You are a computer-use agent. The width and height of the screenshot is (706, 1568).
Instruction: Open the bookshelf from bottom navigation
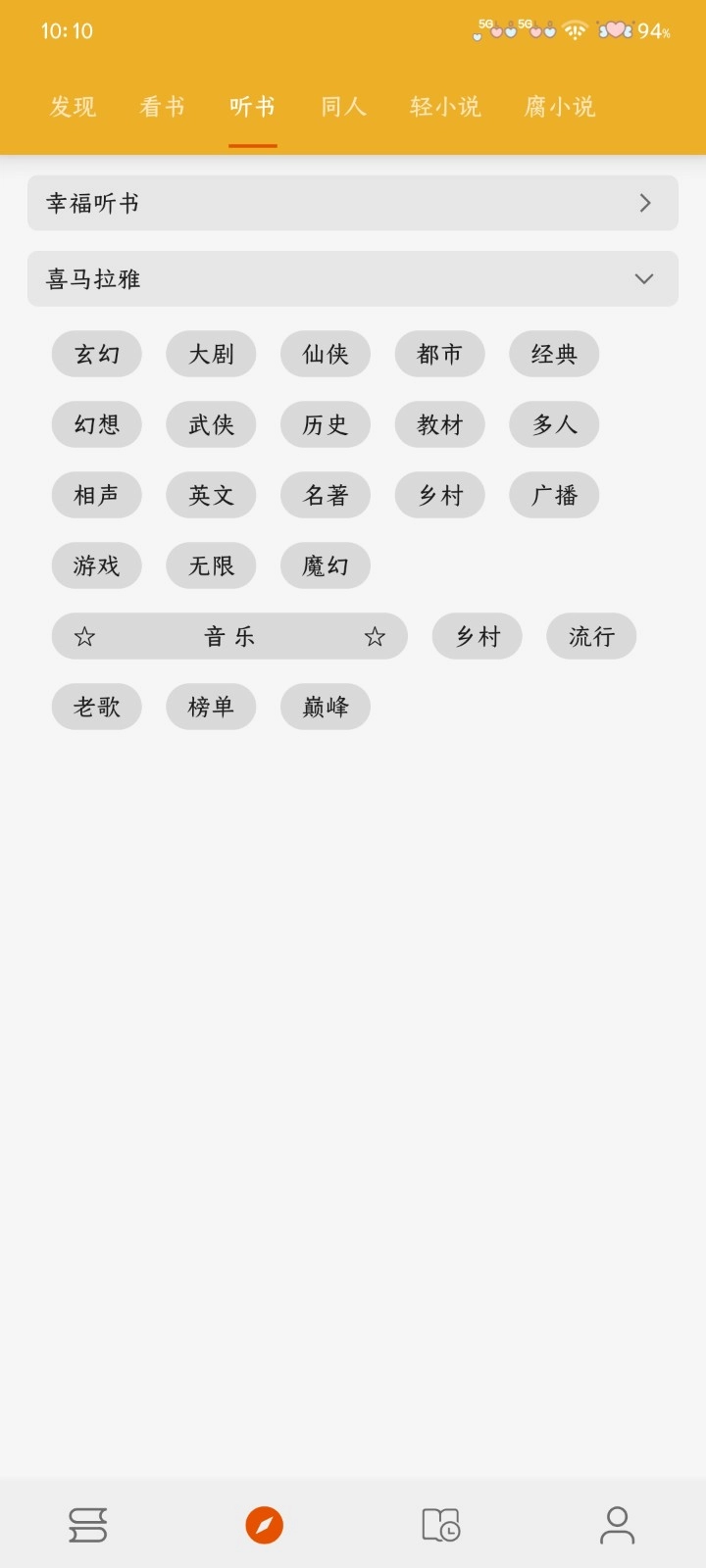pyautogui.click(x=88, y=1525)
